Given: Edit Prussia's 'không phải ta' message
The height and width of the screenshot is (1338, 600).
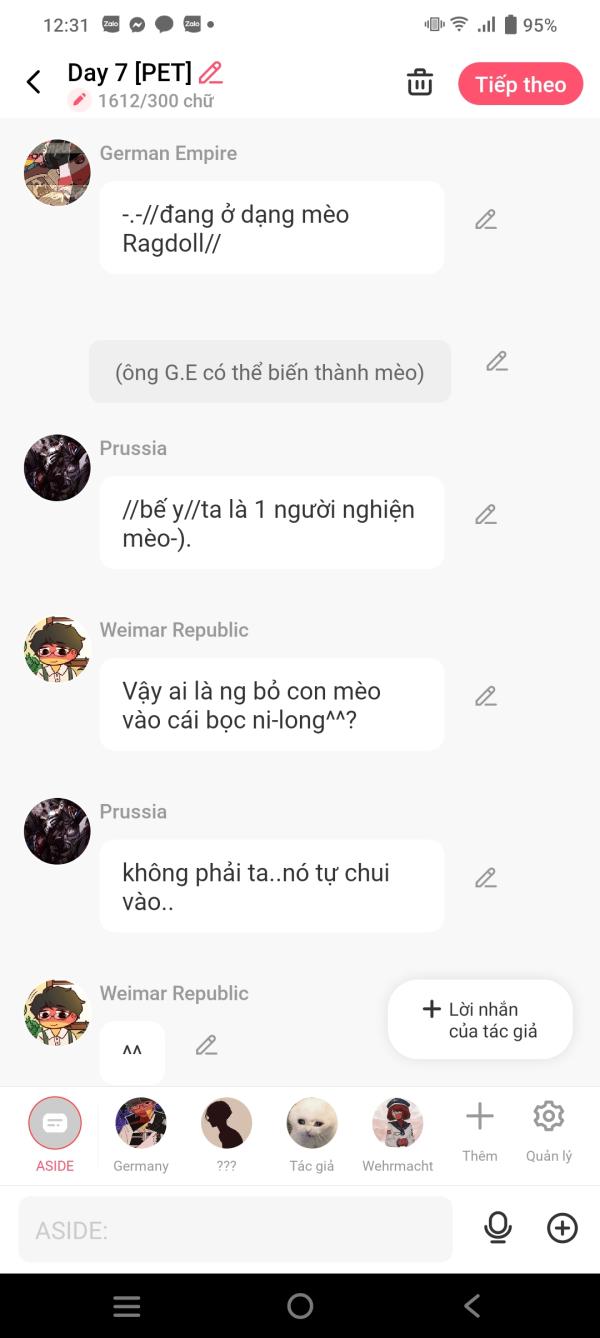Looking at the screenshot, I should coord(486,878).
